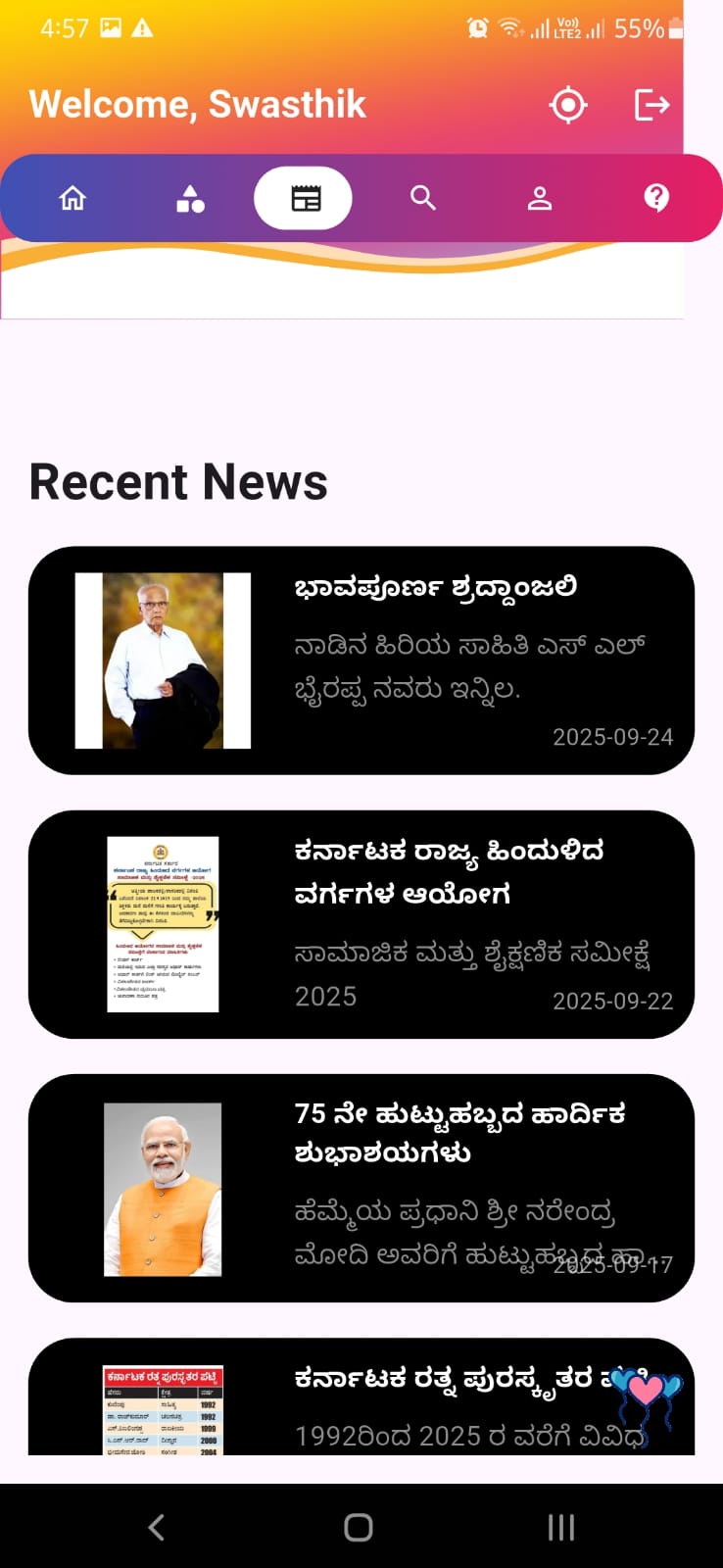Open the news card dated 2025-09-22

[x=361, y=924]
